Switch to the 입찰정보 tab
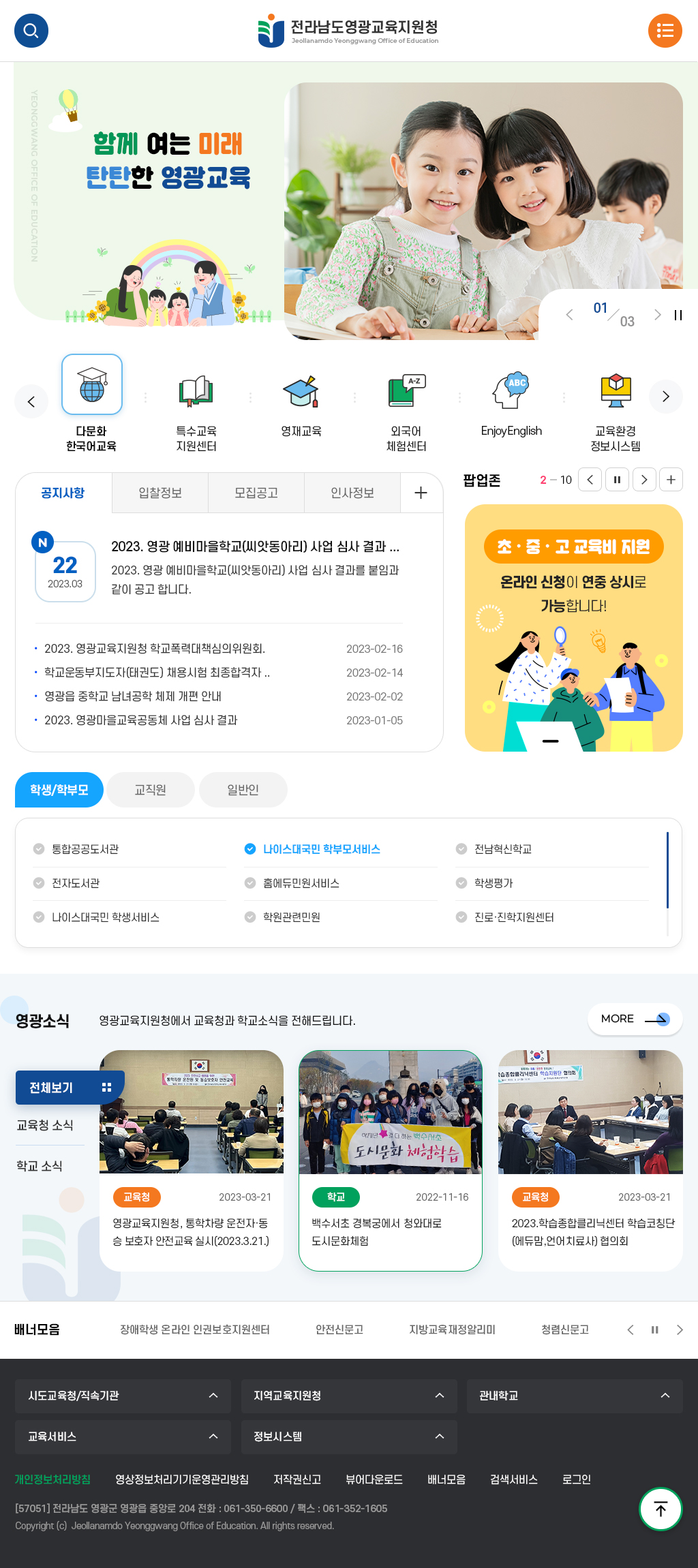This screenshot has height=1568, width=698. [x=160, y=493]
